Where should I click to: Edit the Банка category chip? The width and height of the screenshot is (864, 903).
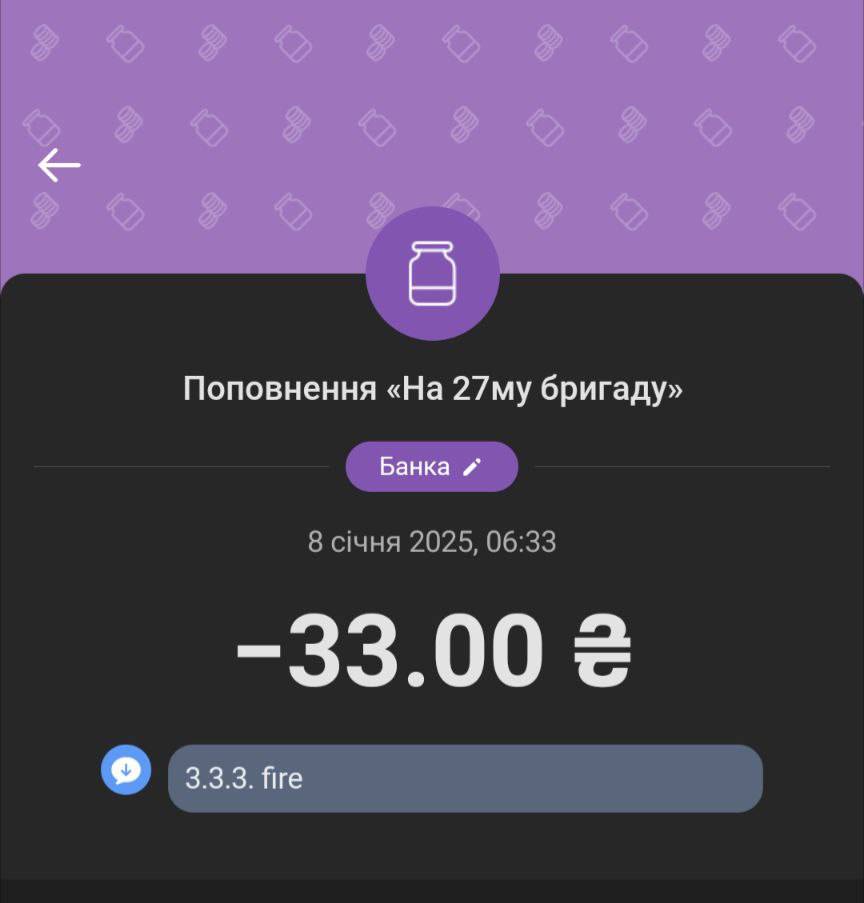(431, 467)
